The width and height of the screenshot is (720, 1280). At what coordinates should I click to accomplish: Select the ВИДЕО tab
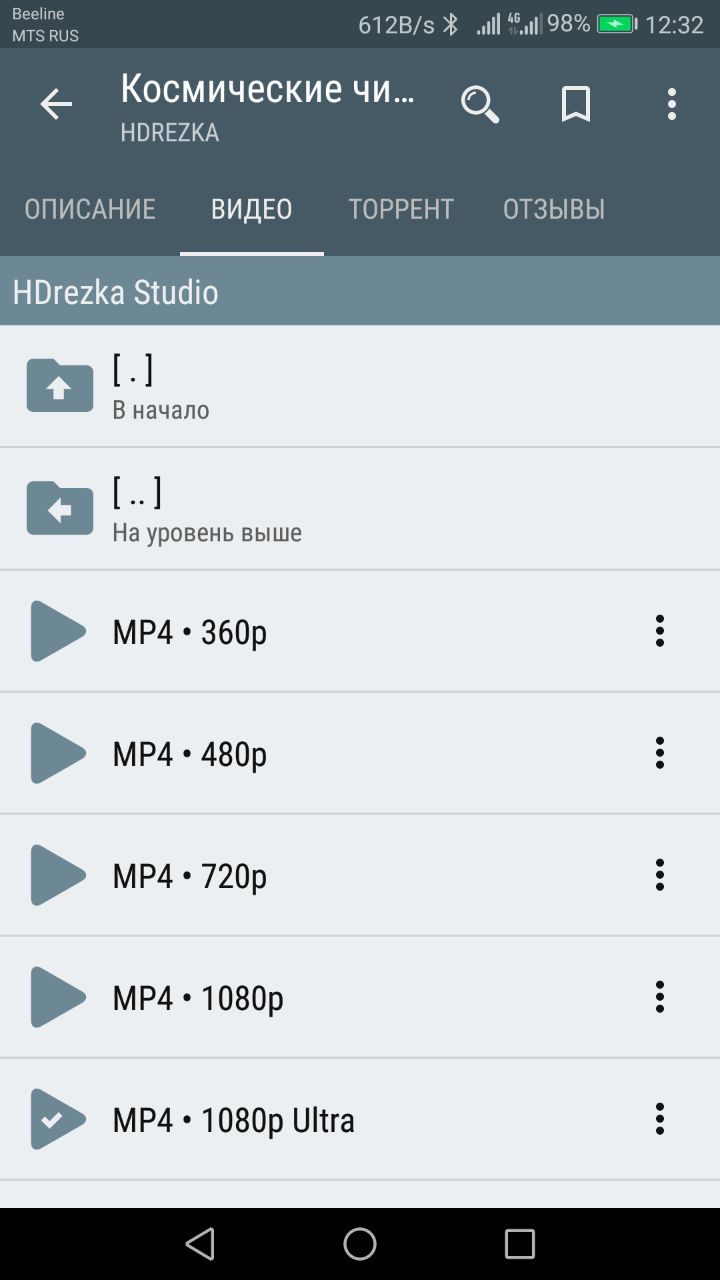(252, 209)
